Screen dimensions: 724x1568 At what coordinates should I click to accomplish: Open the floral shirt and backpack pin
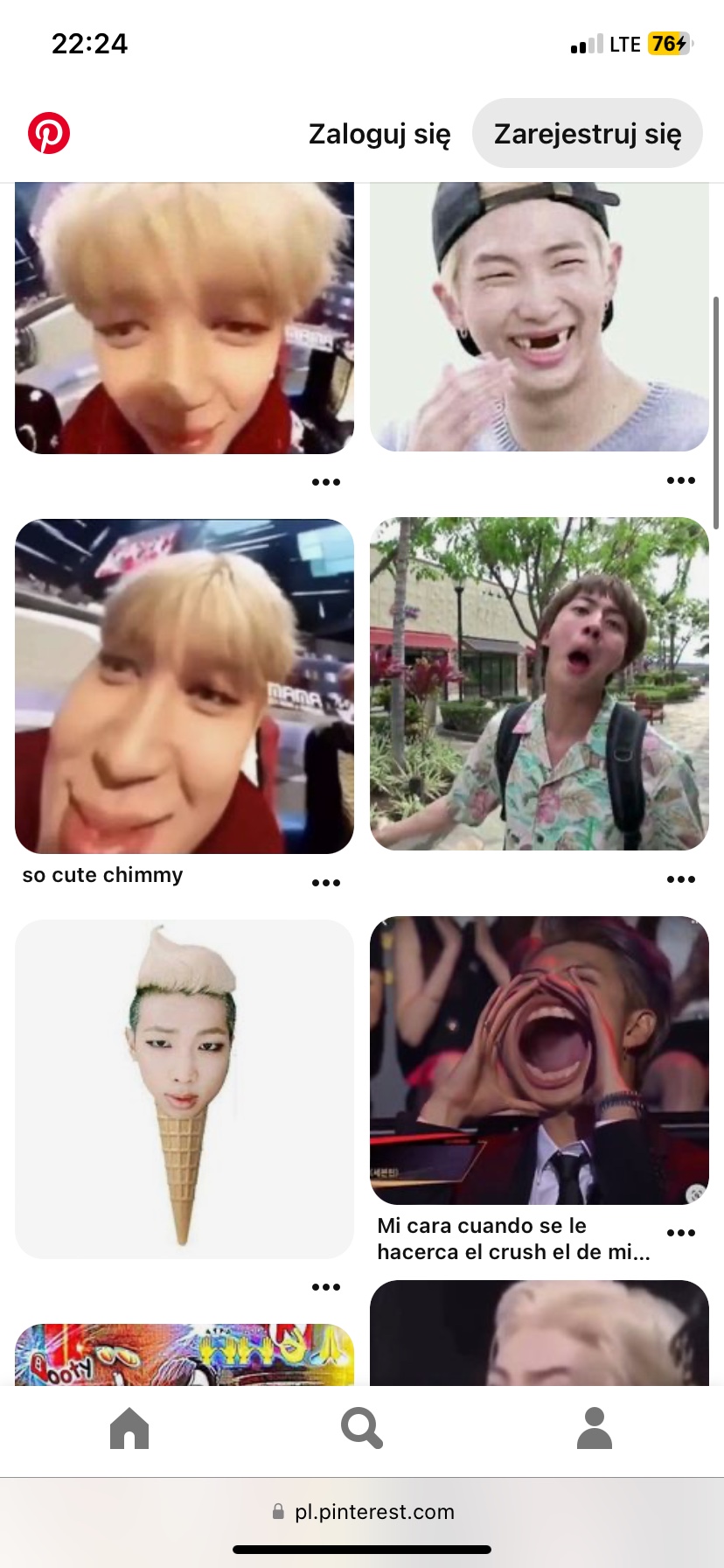point(540,683)
